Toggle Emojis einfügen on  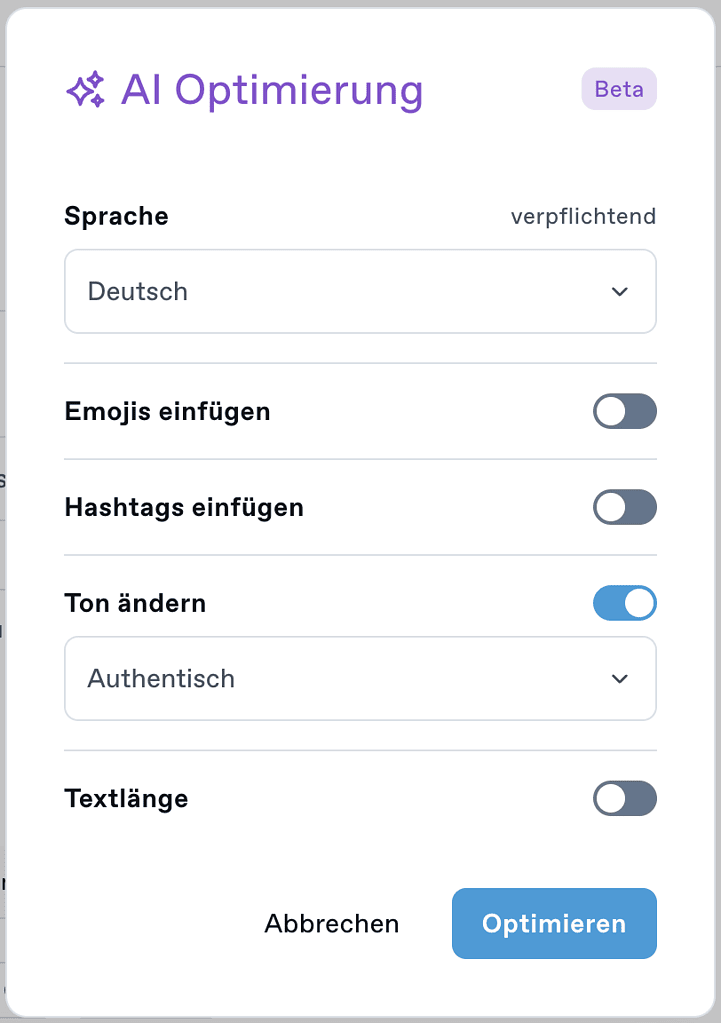(x=624, y=411)
